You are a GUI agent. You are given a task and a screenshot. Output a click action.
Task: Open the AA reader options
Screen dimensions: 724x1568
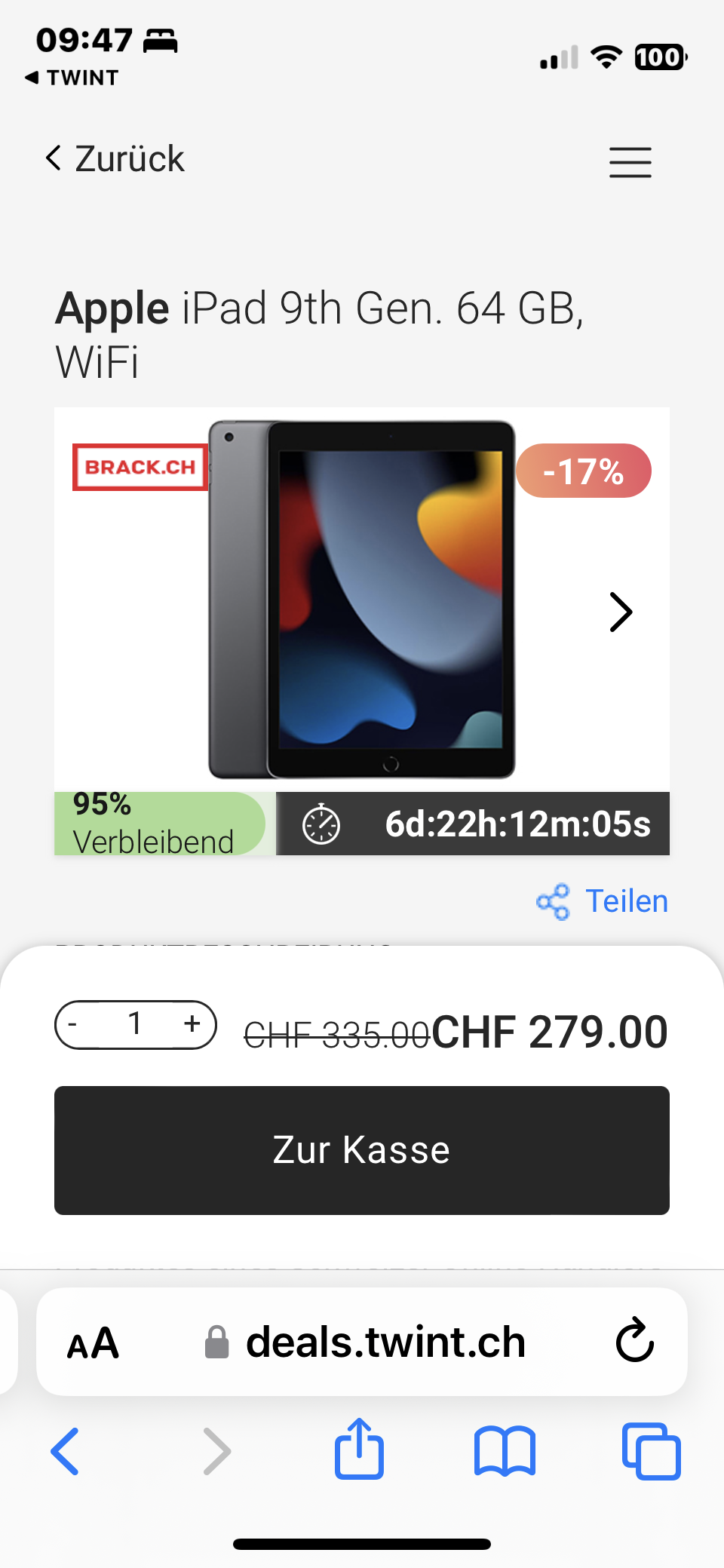point(93,1343)
